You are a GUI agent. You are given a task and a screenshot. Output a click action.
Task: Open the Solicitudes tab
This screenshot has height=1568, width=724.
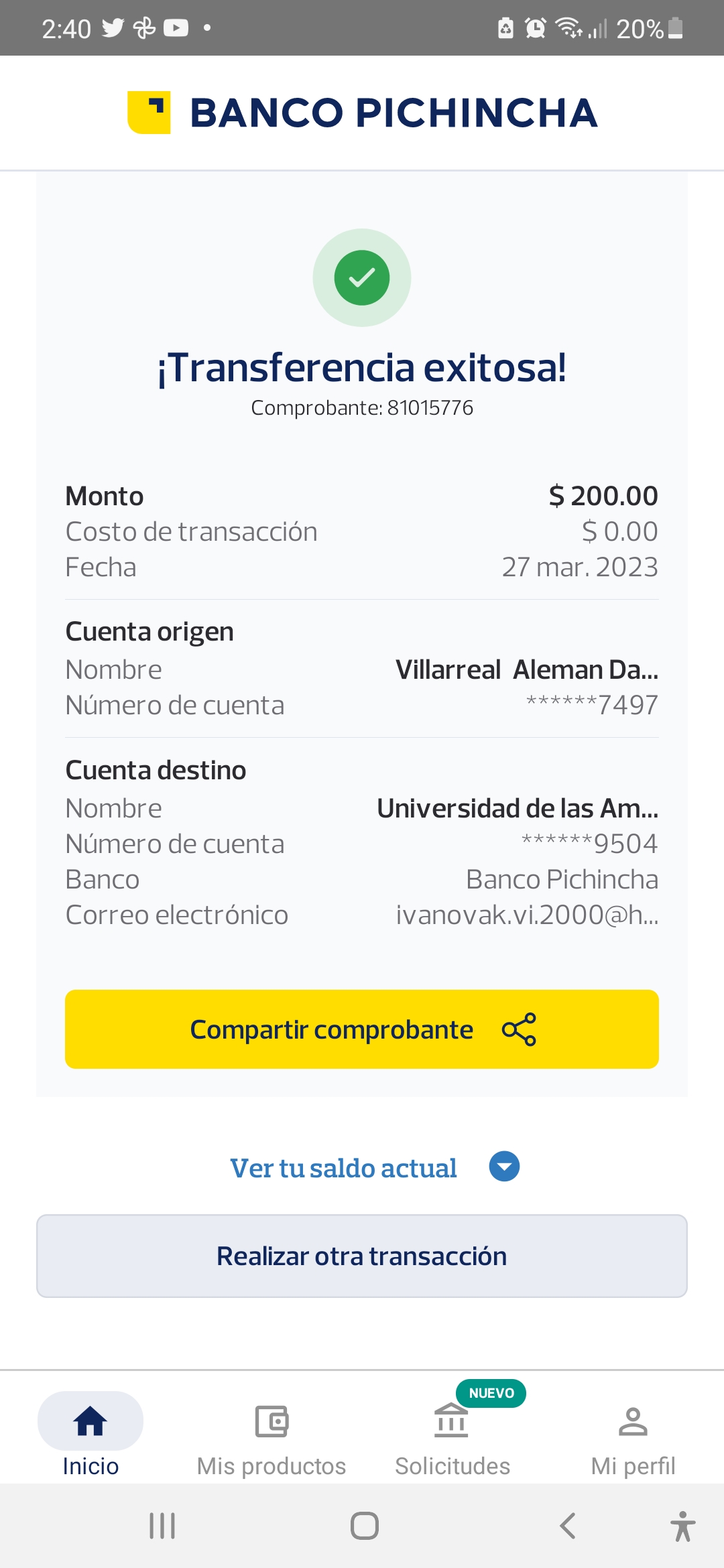[452, 1434]
